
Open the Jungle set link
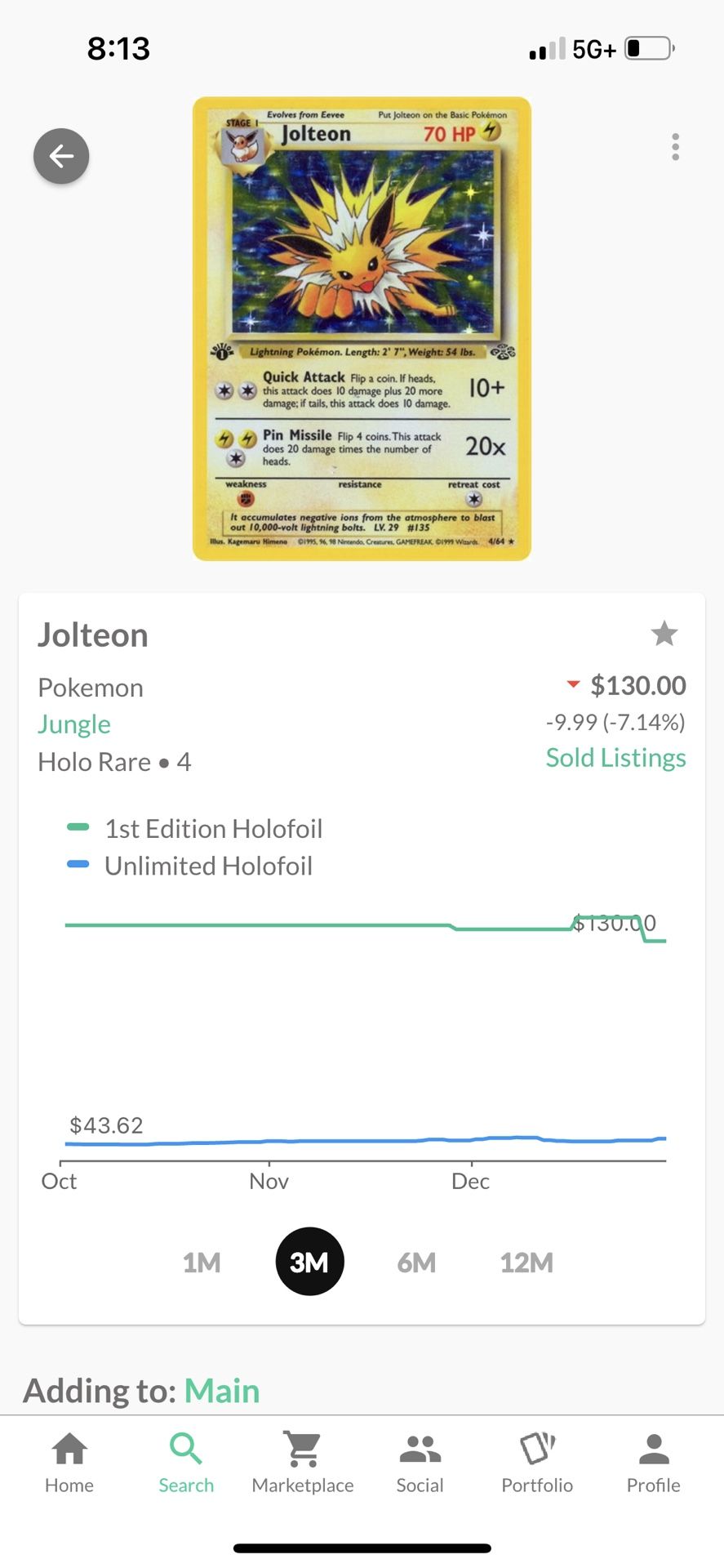pyautogui.click(x=74, y=724)
